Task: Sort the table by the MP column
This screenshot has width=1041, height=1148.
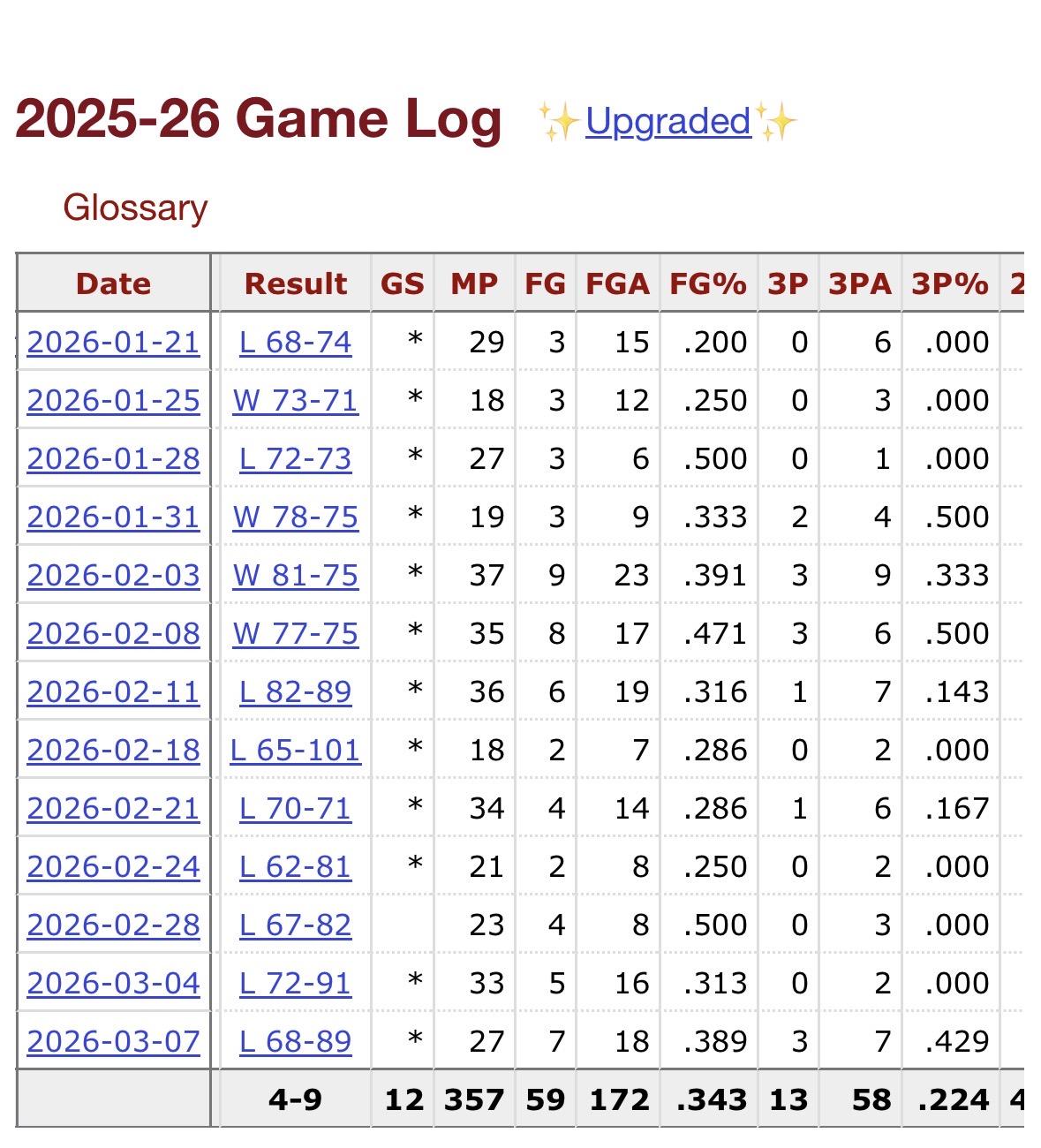Action: coord(474,283)
